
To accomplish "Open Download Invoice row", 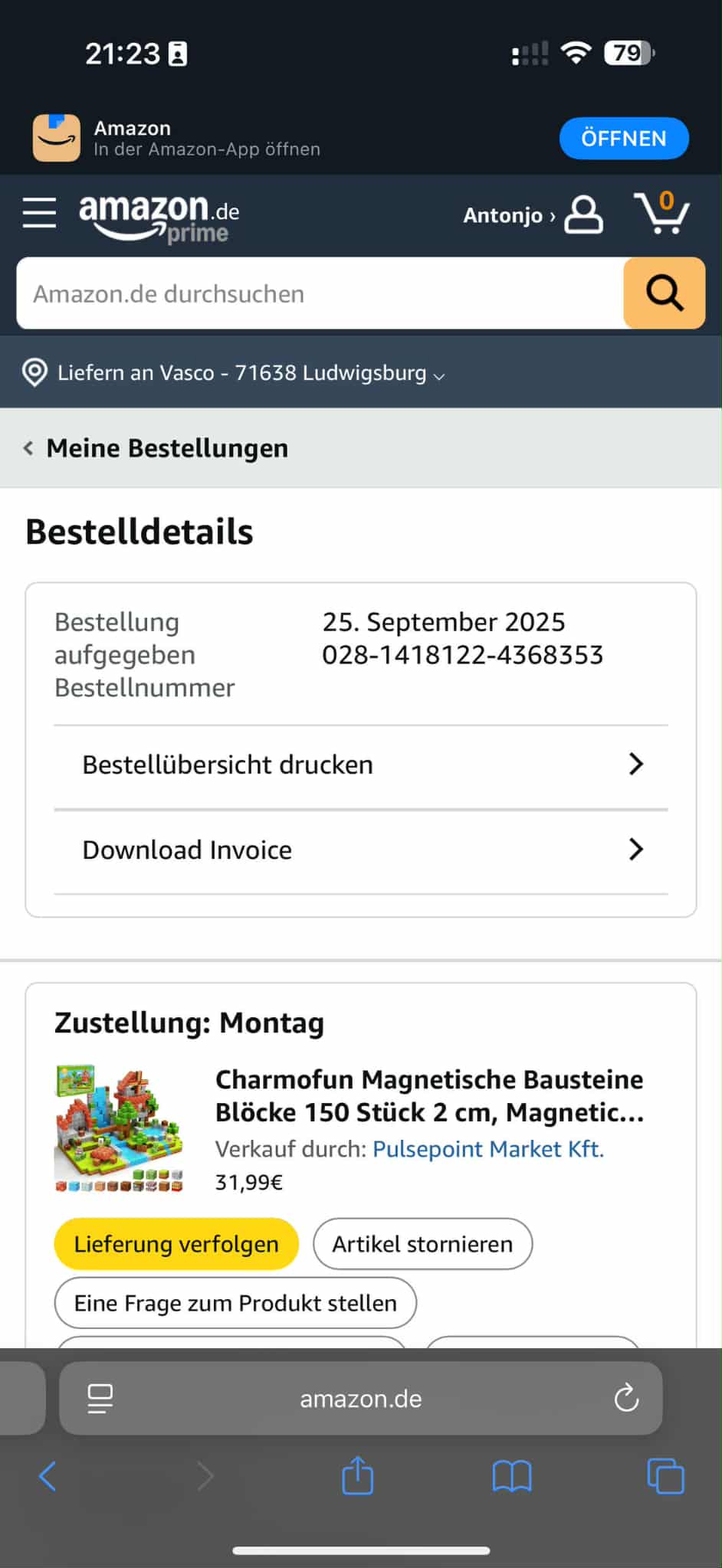I will (x=361, y=850).
